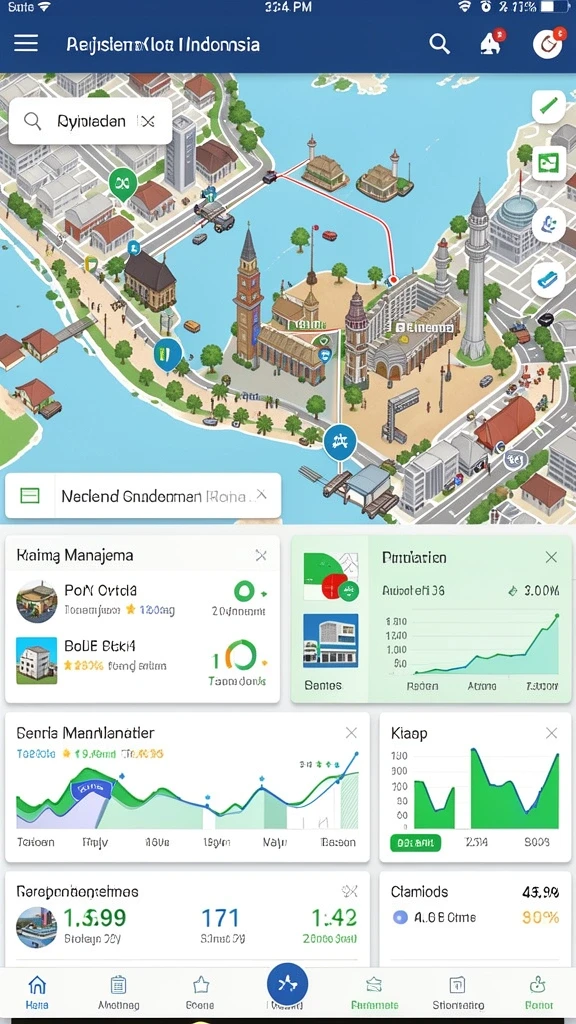Switch to the Goone star tab
Viewport: 576px width, 1024px height.
point(200,992)
